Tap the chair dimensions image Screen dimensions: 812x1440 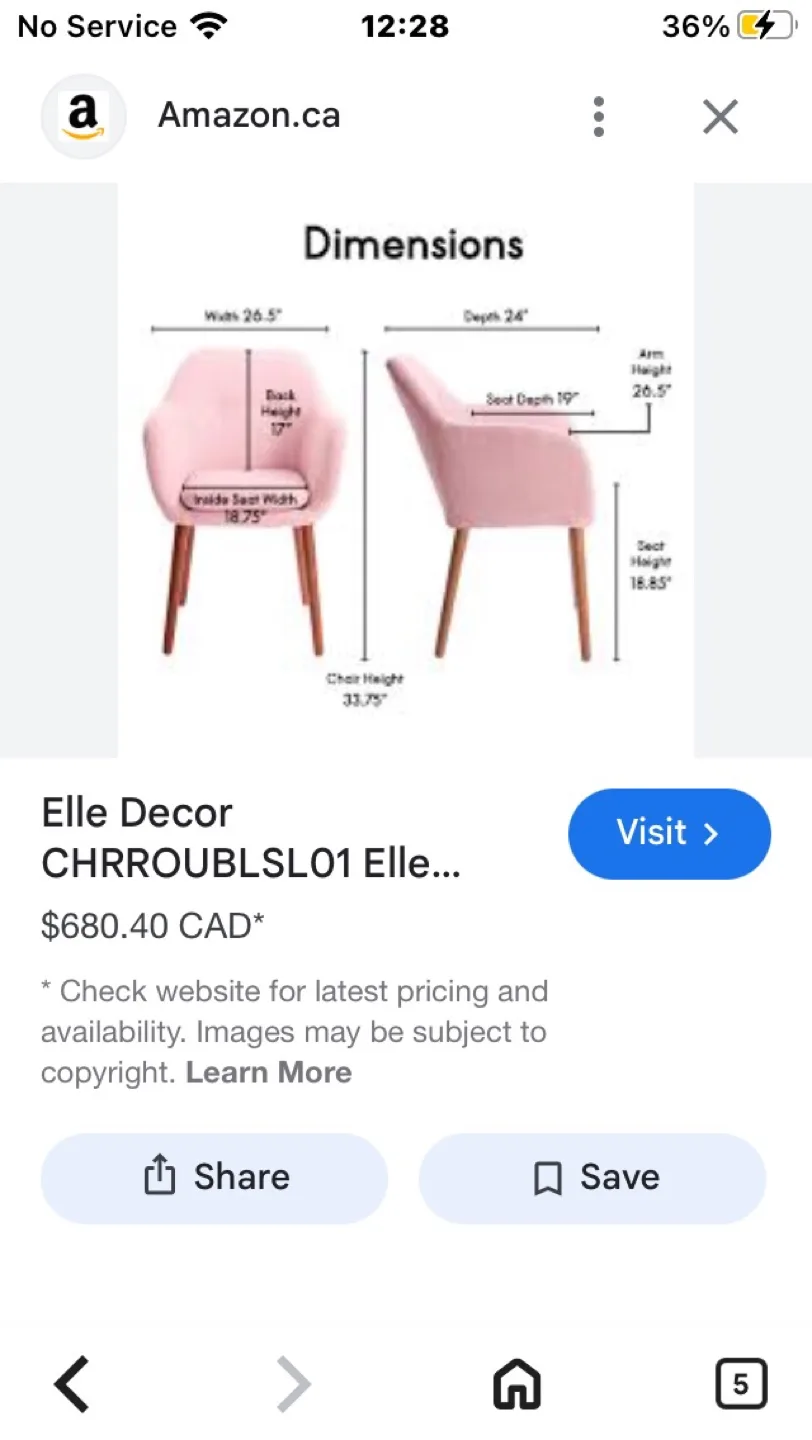click(406, 465)
